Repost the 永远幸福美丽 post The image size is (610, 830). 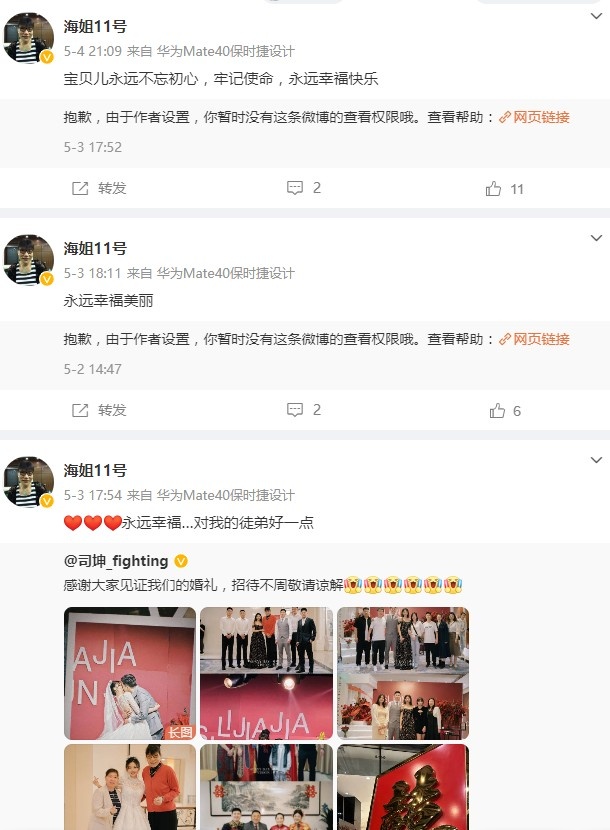[x=100, y=410]
